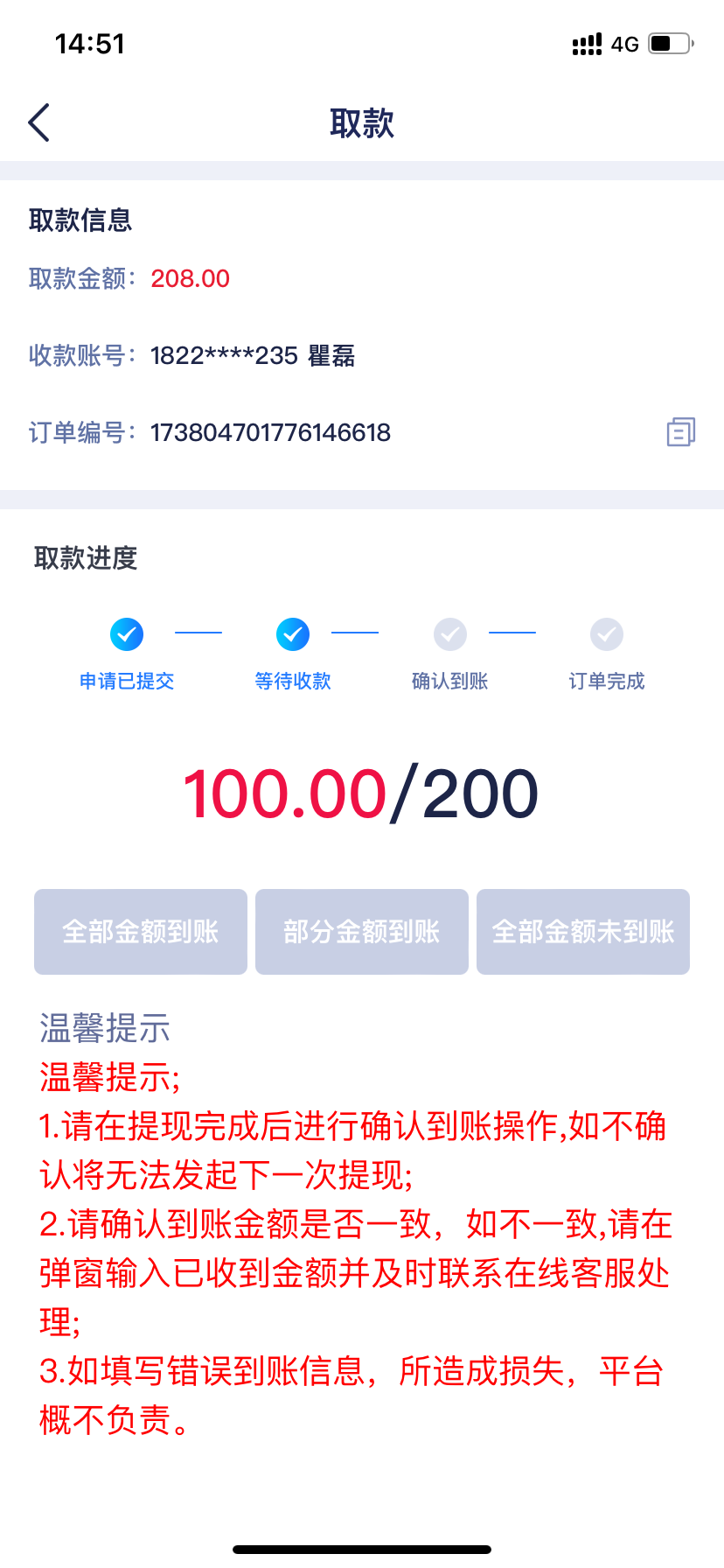Select 部分金额到账 option
The width and height of the screenshot is (724, 1568).
(x=362, y=932)
